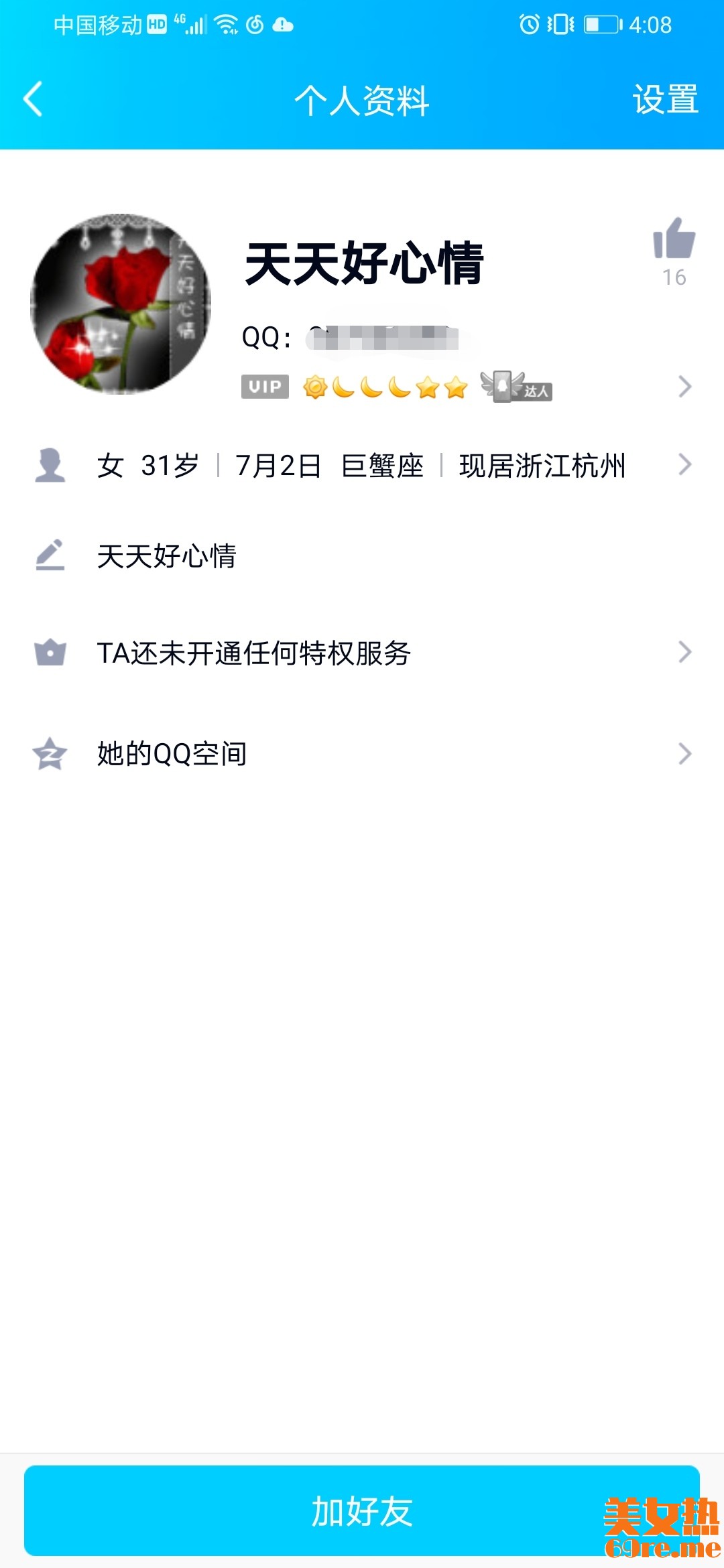The width and height of the screenshot is (724, 1568).
Task: Open 她的QQ空间
Action: 362,754
